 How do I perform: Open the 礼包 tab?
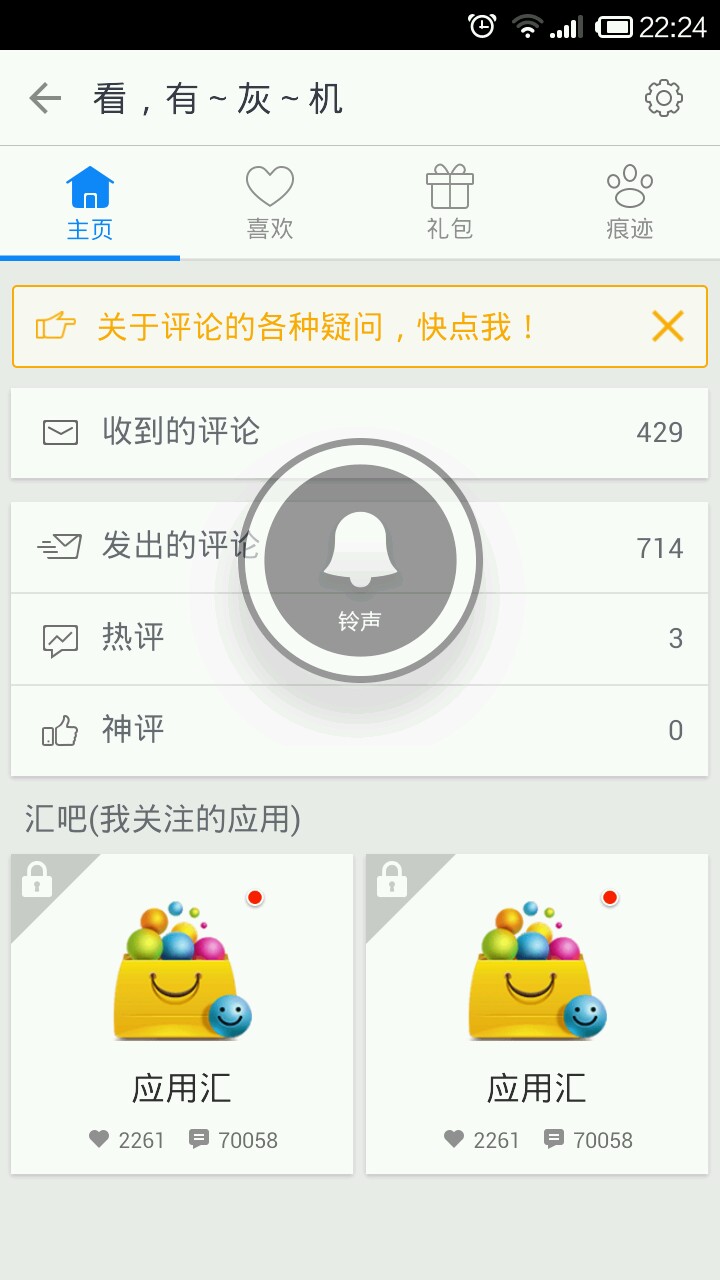[x=450, y=204]
